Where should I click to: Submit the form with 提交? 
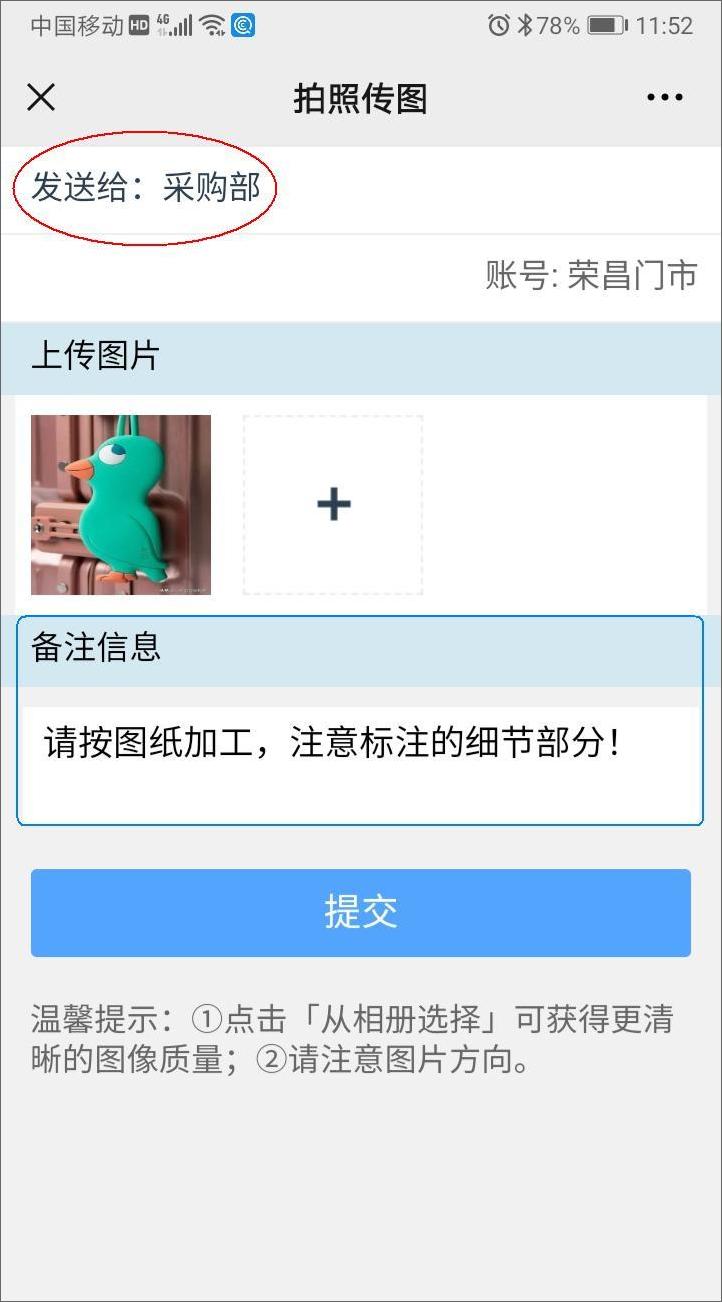click(x=361, y=912)
